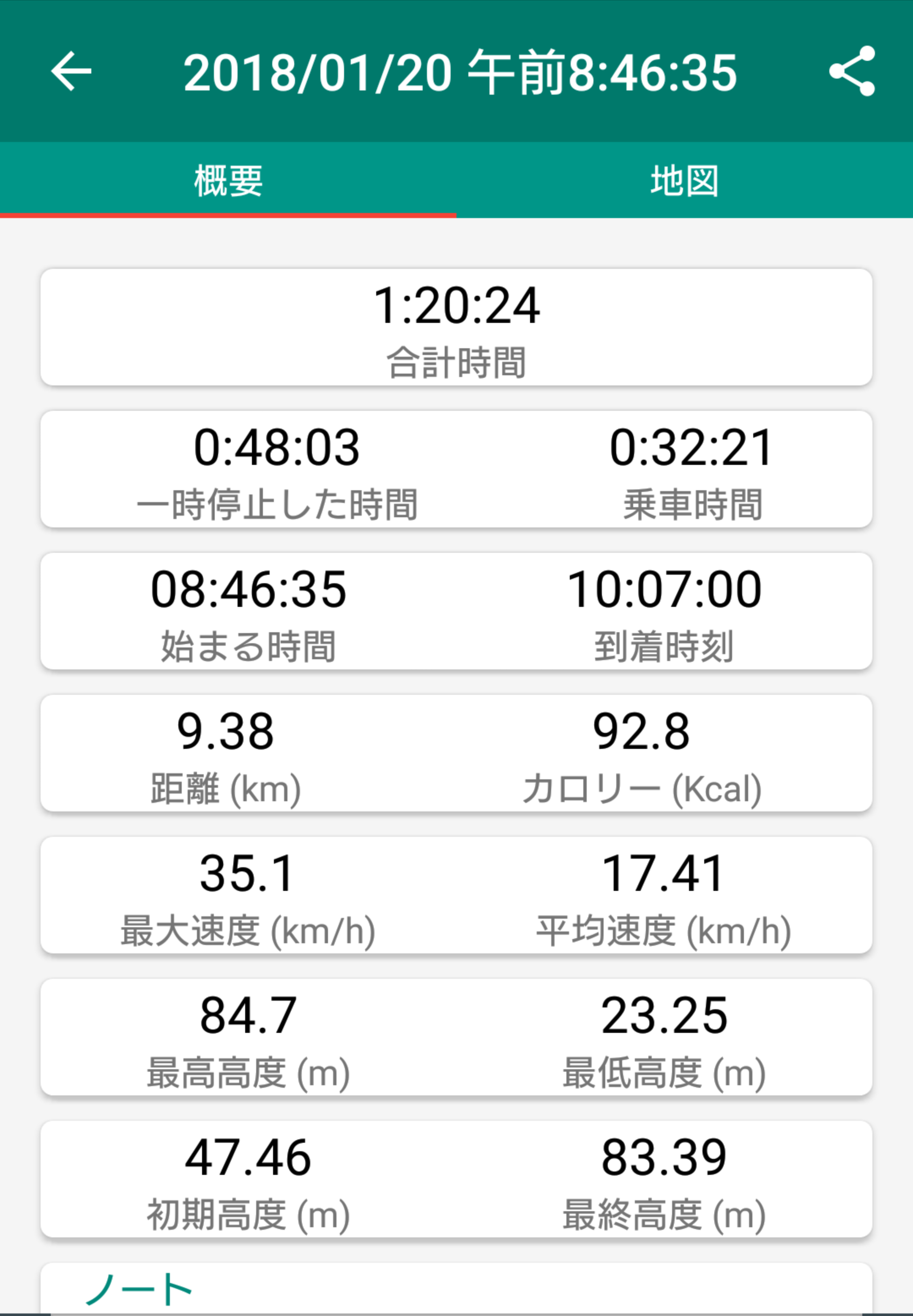Viewport: 913px width, 1316px height.
Task: Share this ride record
Action: (x=852, y=71)
